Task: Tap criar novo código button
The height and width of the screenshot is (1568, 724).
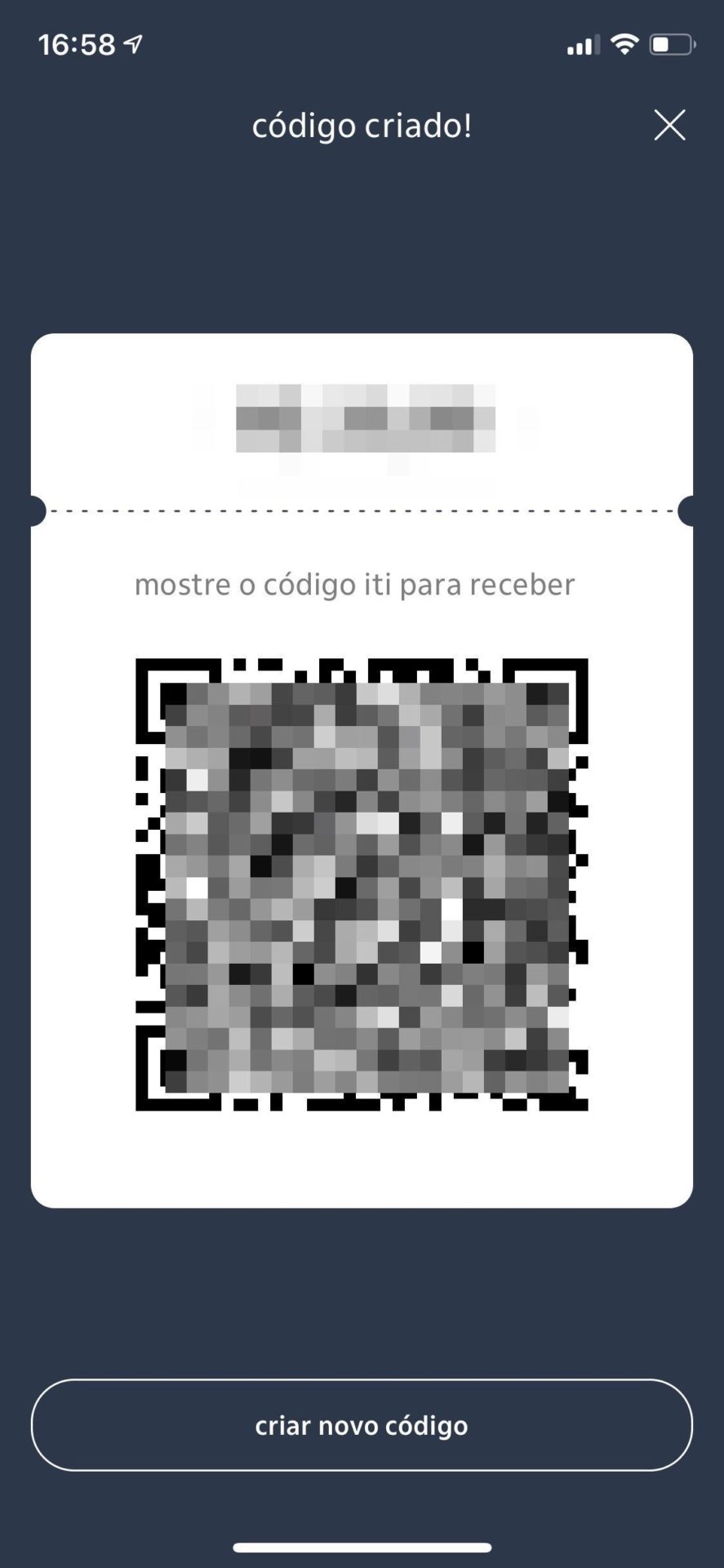Action: click(x=362, y=1425)
